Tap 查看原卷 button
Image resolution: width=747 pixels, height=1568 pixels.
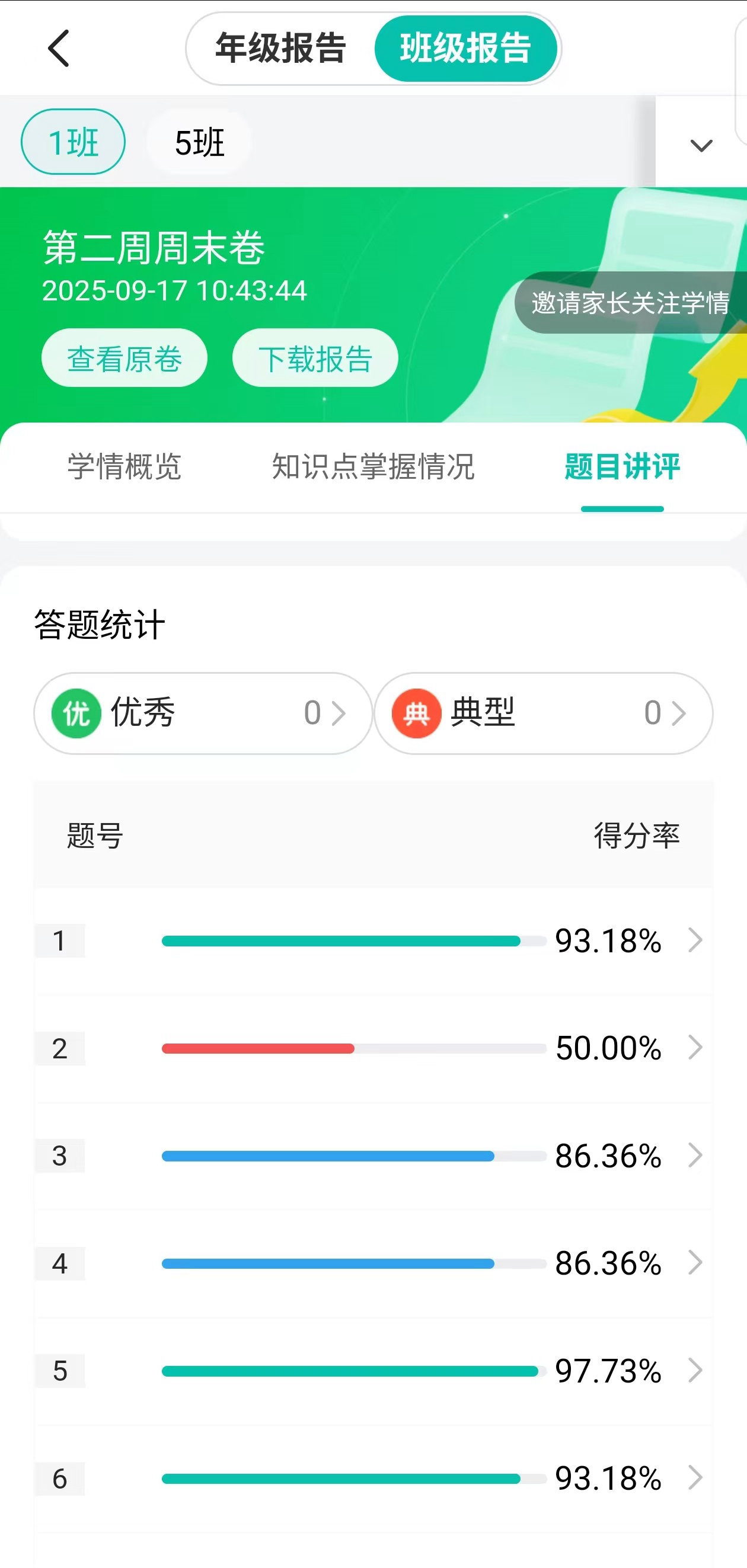click(124, 359)
